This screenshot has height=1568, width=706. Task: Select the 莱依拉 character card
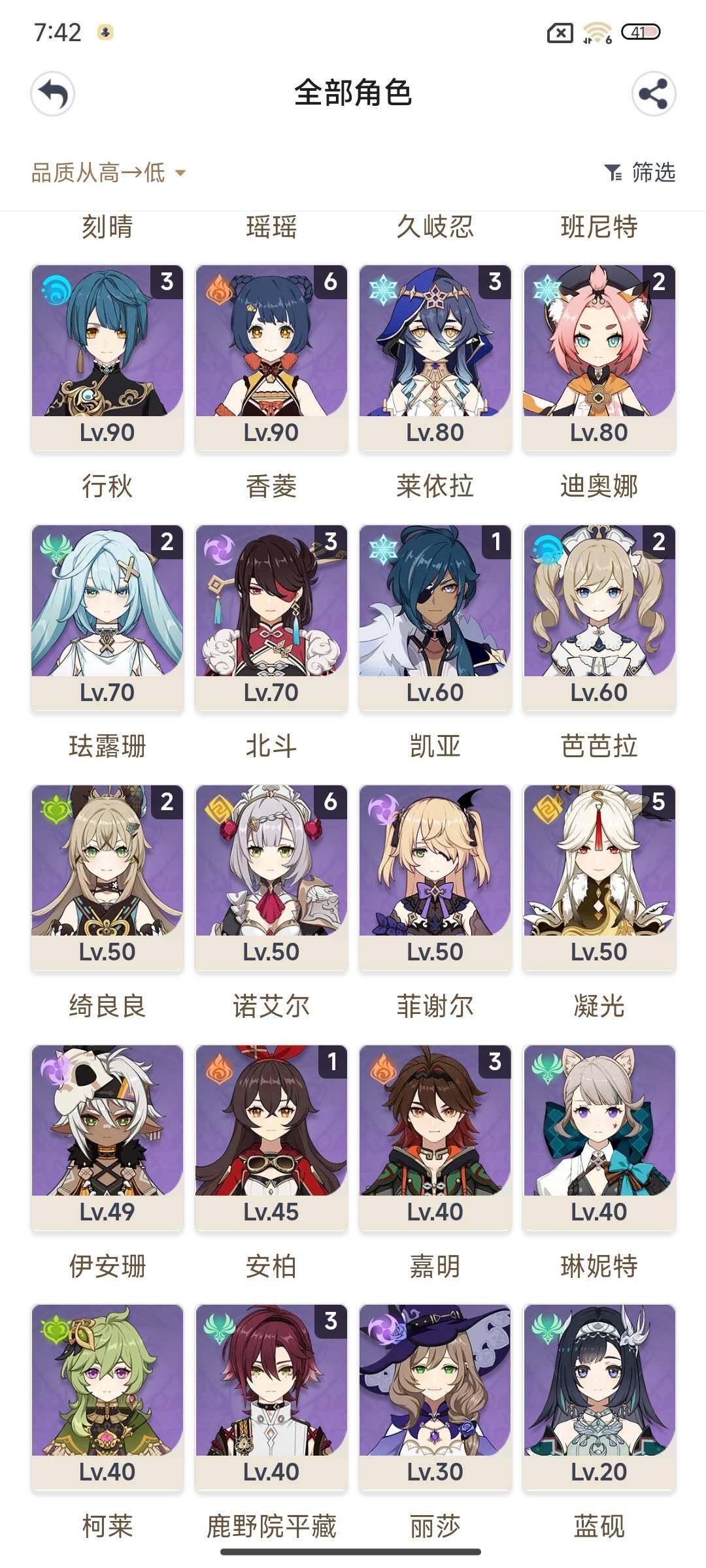pyautogui.click(x=435, y=356)
